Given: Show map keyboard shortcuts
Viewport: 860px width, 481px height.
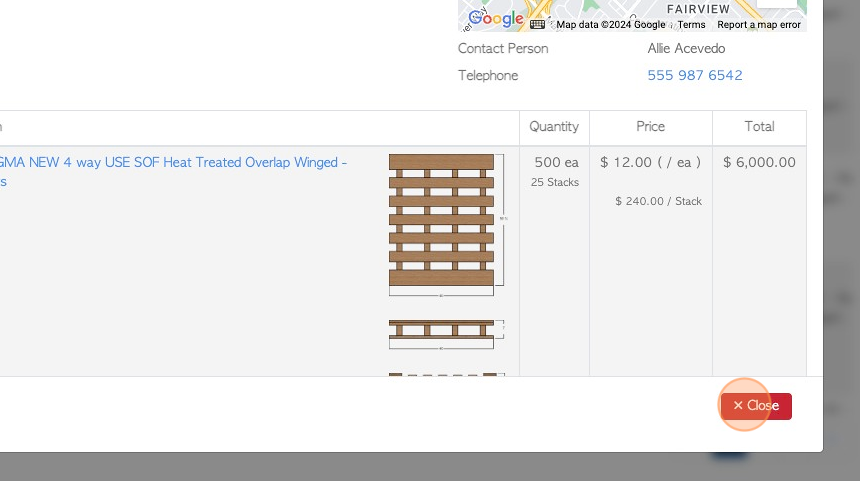Looking at the screenshot, I should click(x=538, y=24).
